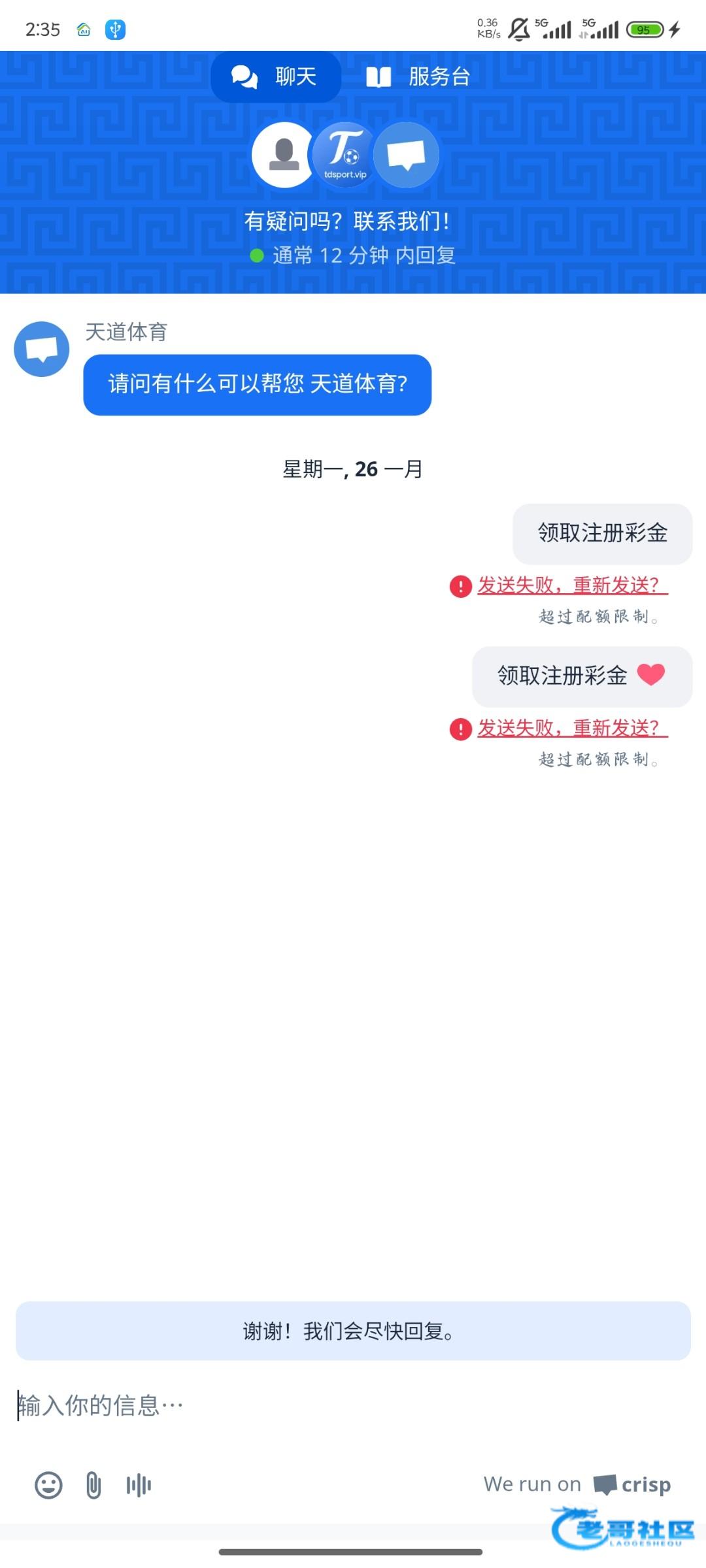Image resolution: width=706 pixels, height=1568 pixels.
Task: Open the 服务台 helpdesk tab
Action: (x=418, y=77)
